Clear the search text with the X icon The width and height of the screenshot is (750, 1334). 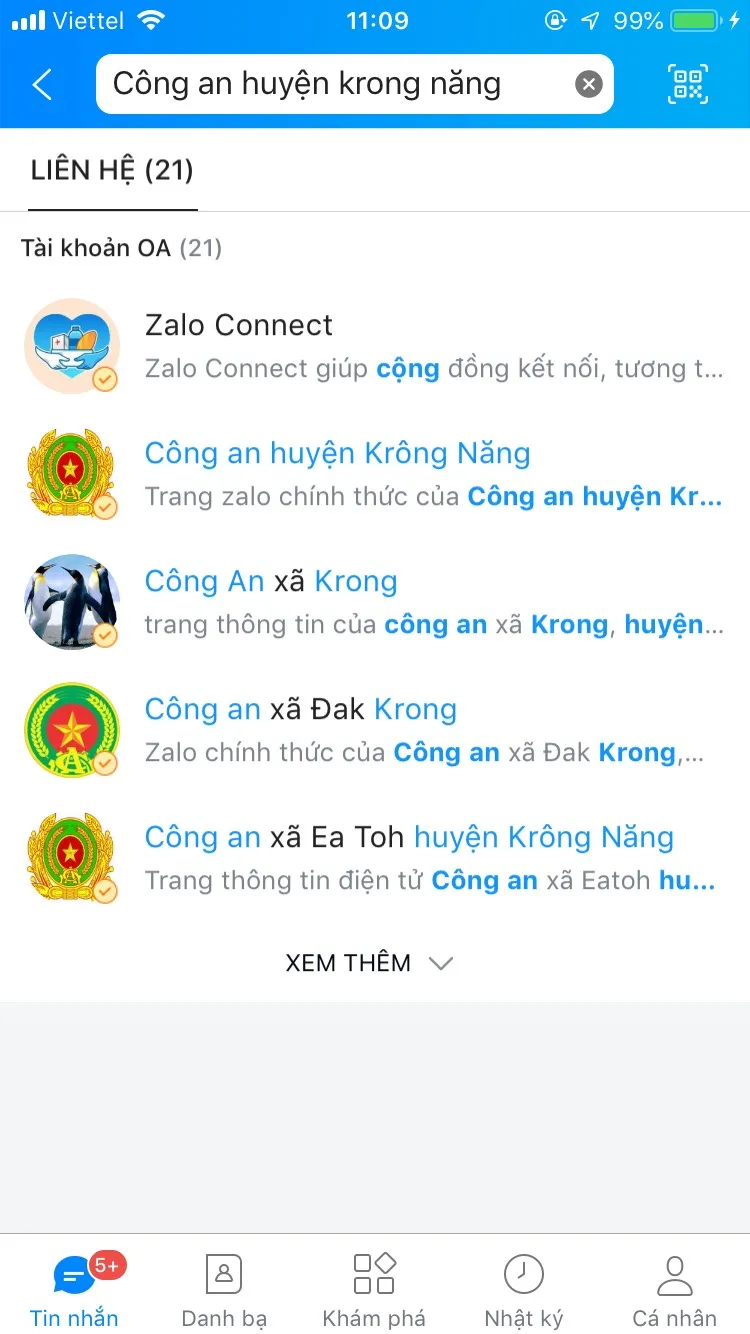588,84
